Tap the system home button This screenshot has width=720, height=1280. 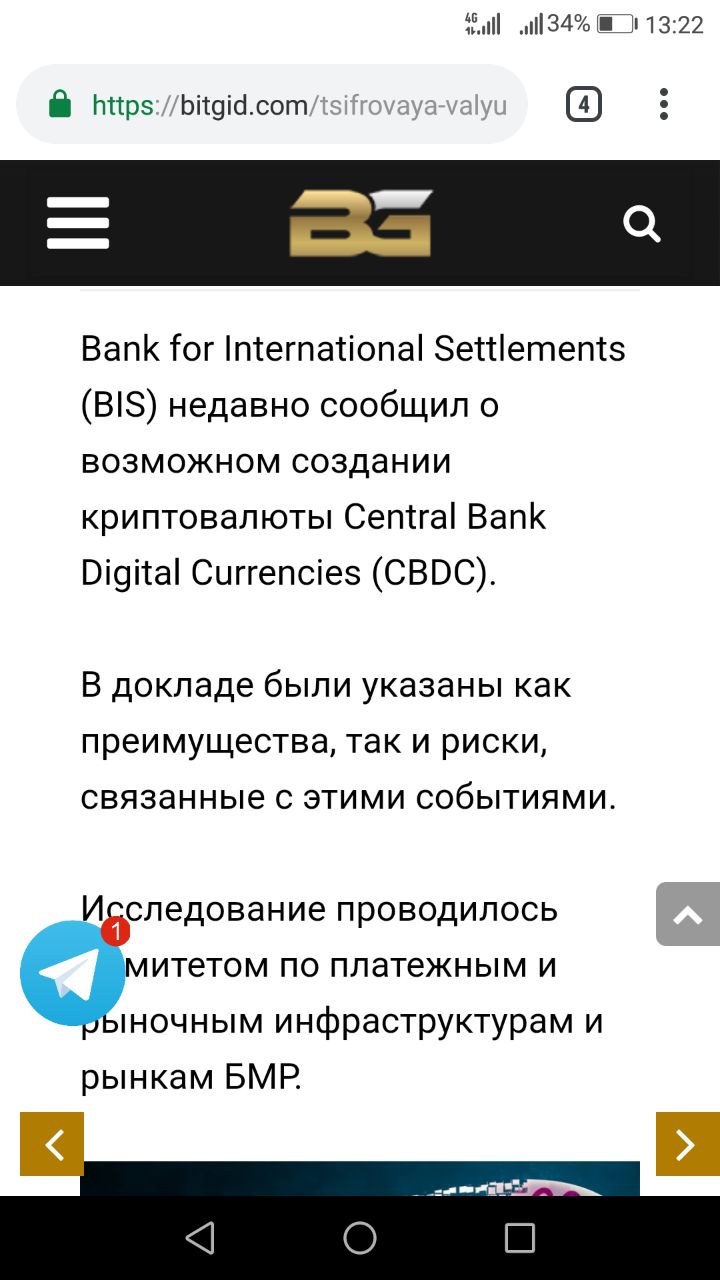pyautogui.click(x=360, y=1238)
